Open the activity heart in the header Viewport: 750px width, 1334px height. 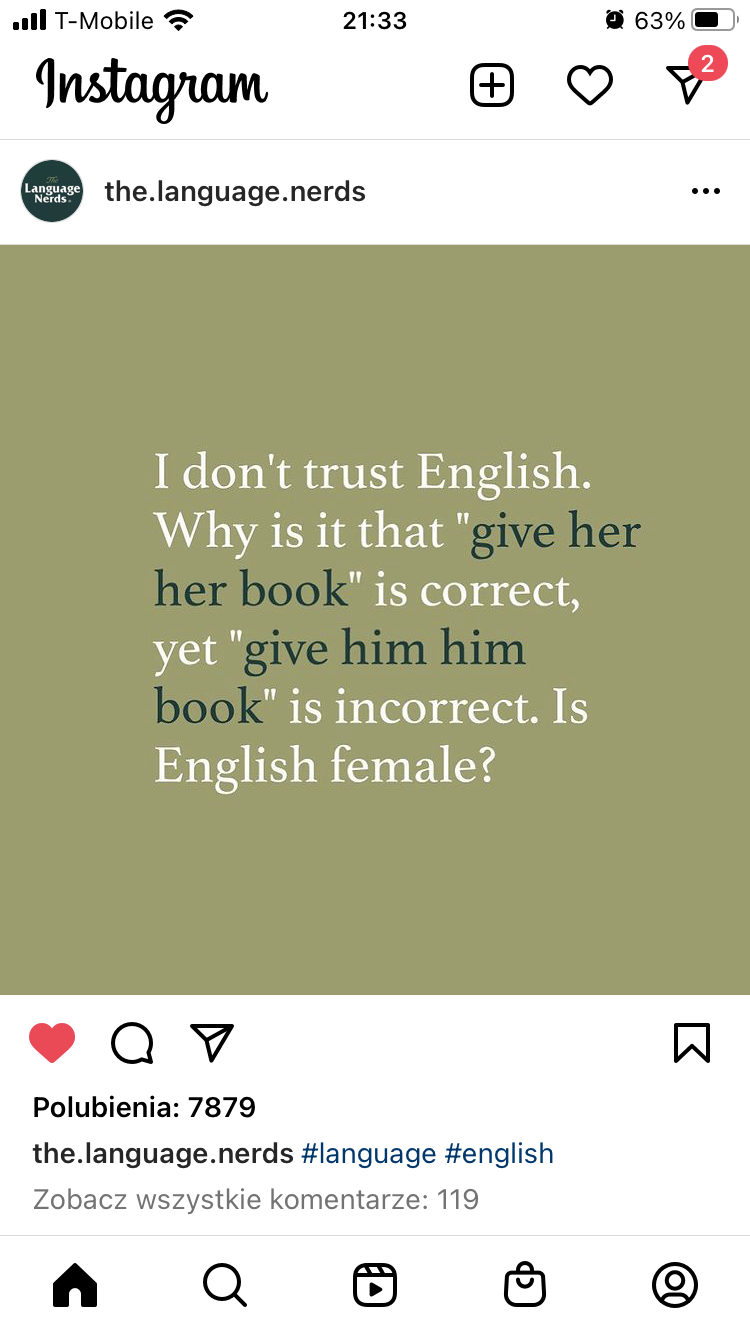pos(590,85)
